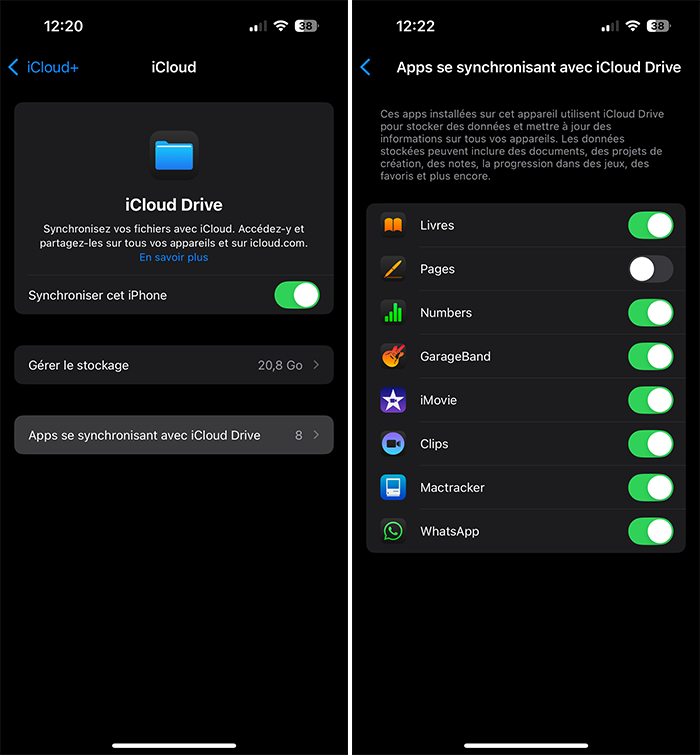Turn off iMovie syncing
This screenshot has width=700, height=755.
click(650, 400)
